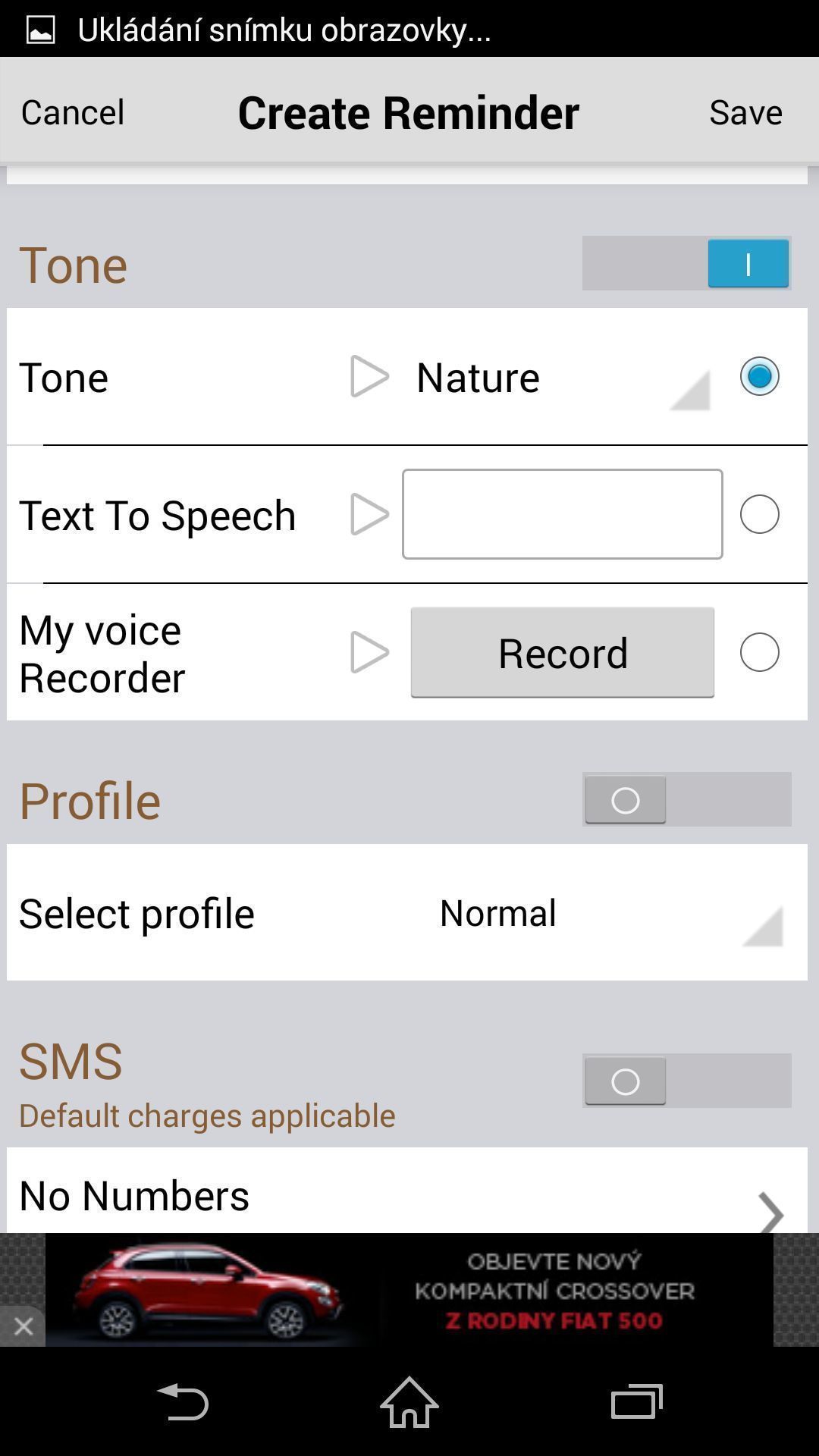Open the Fiat 500 crossover advertisement
This screenshot has height=1456, width=819.
coord(409,1290)
